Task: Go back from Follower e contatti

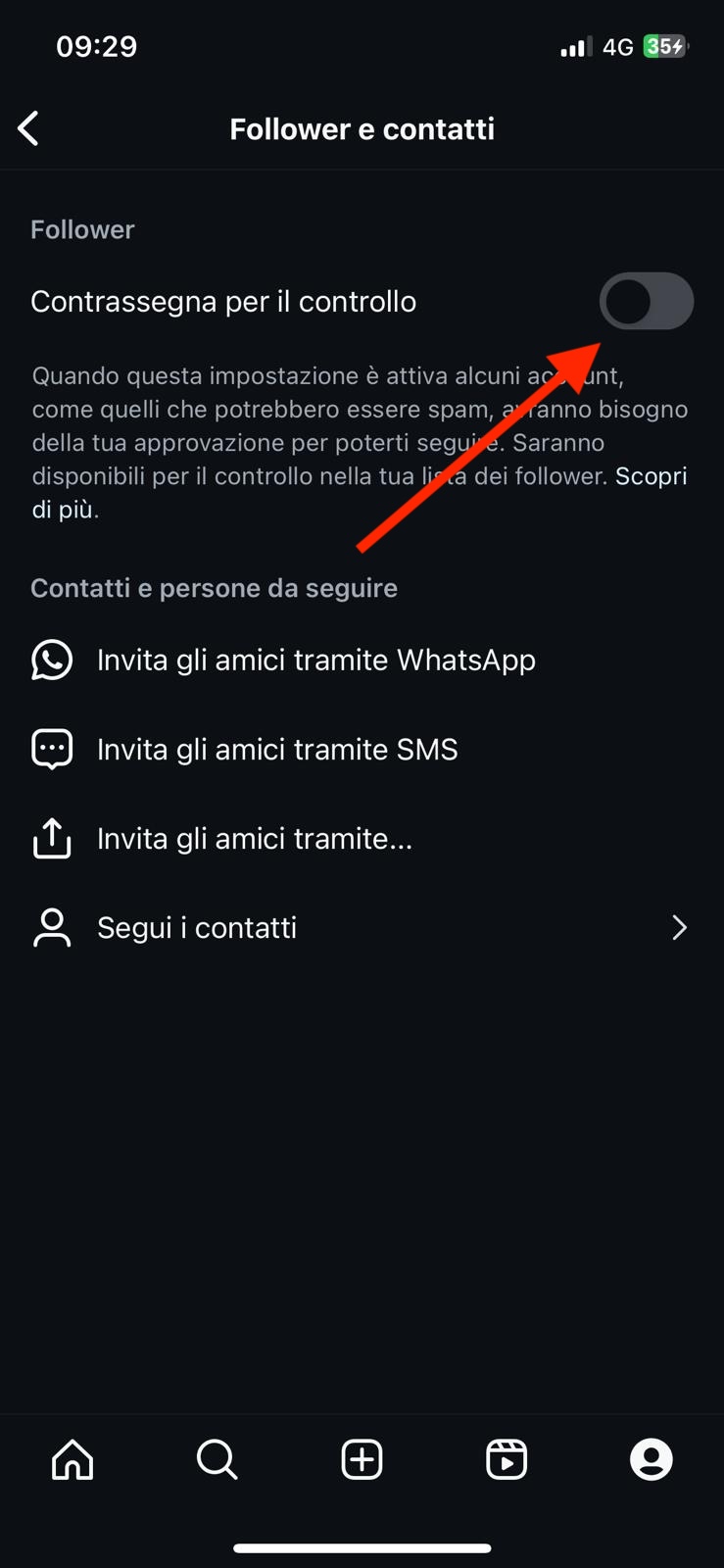Action: 29,128
